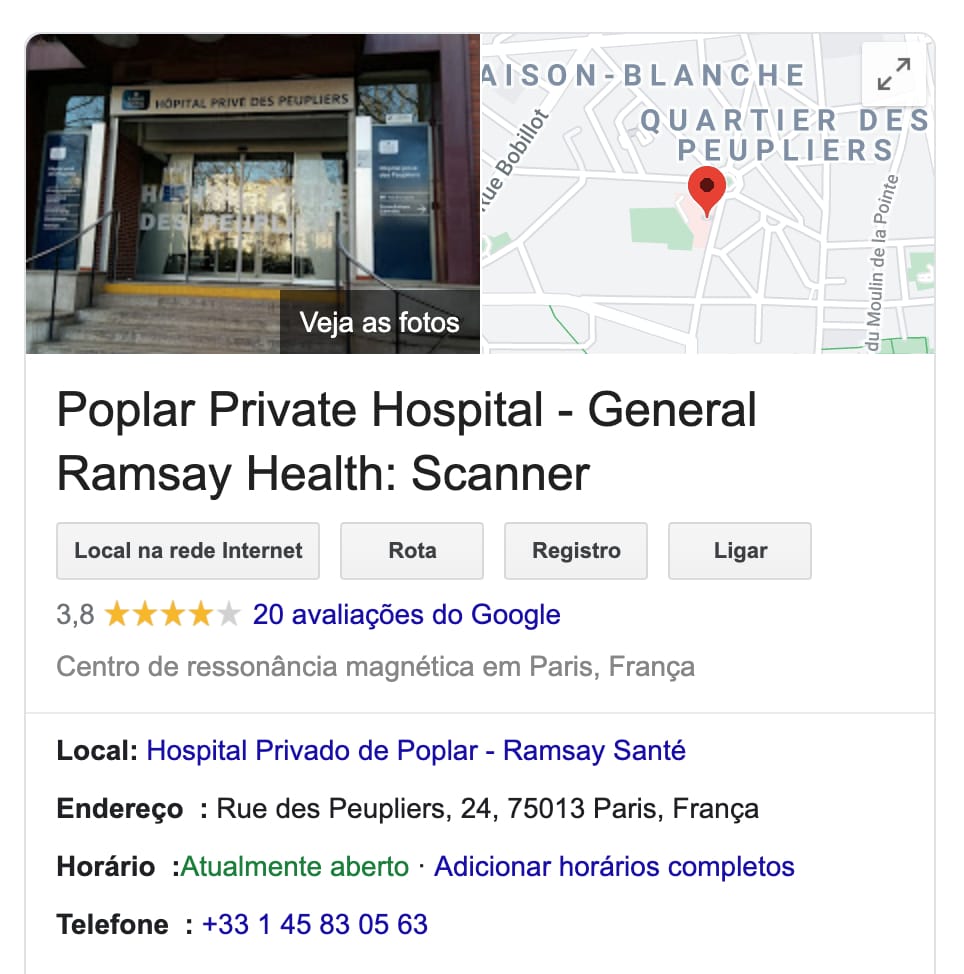964x974 pixels.
Task: Open the 20 avaliações do Google reviews
Action: [406, 614]
